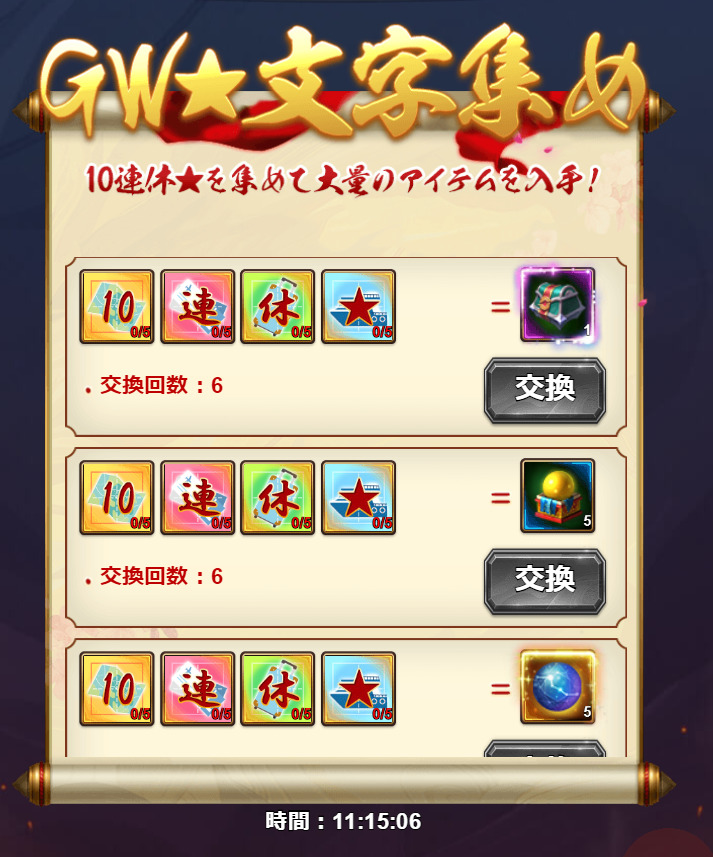View the blue crystal reward item
This screenshot has width=713, height=857.
click(x=557, y=688)
